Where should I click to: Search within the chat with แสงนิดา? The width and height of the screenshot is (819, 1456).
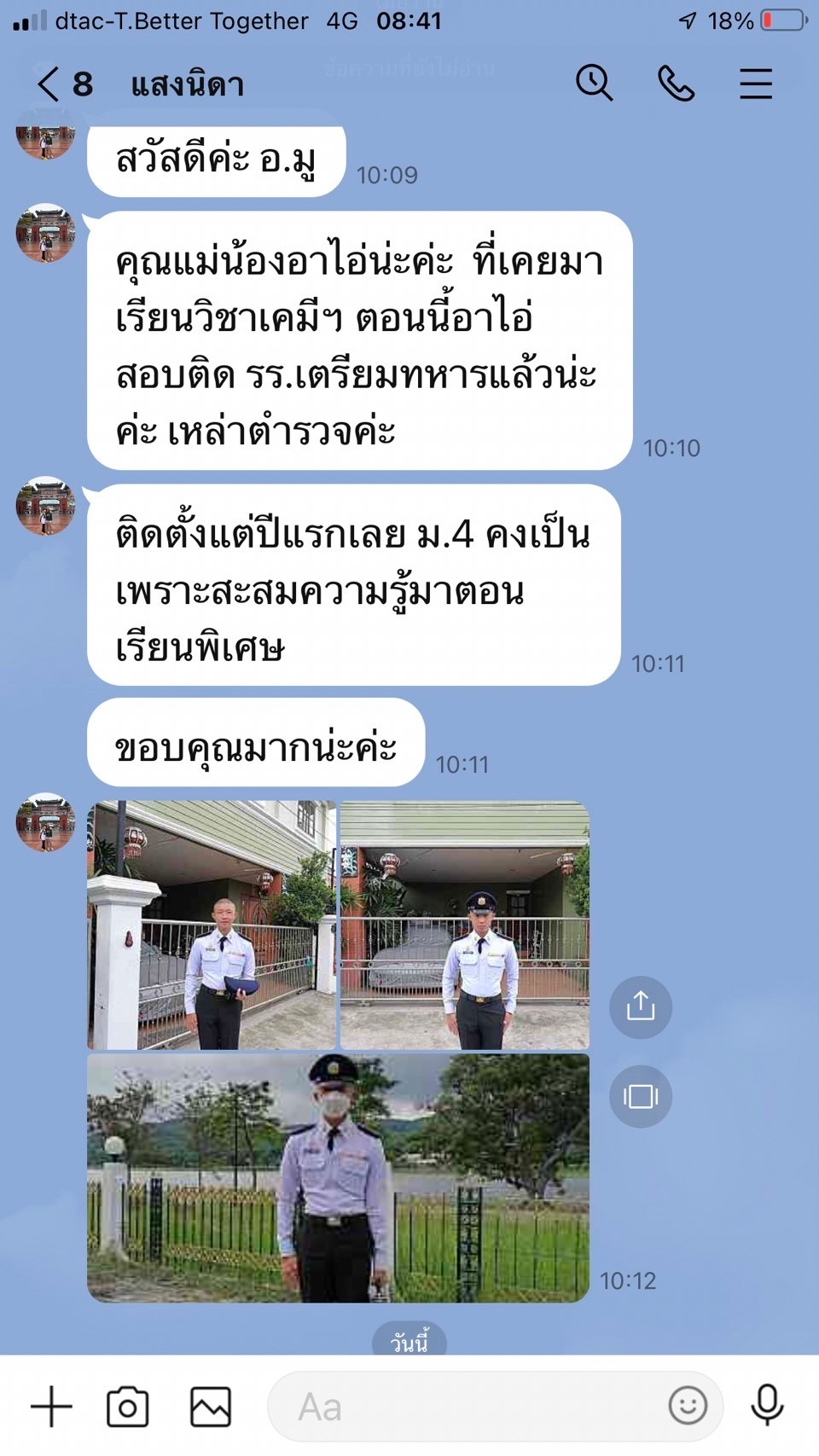594,84
